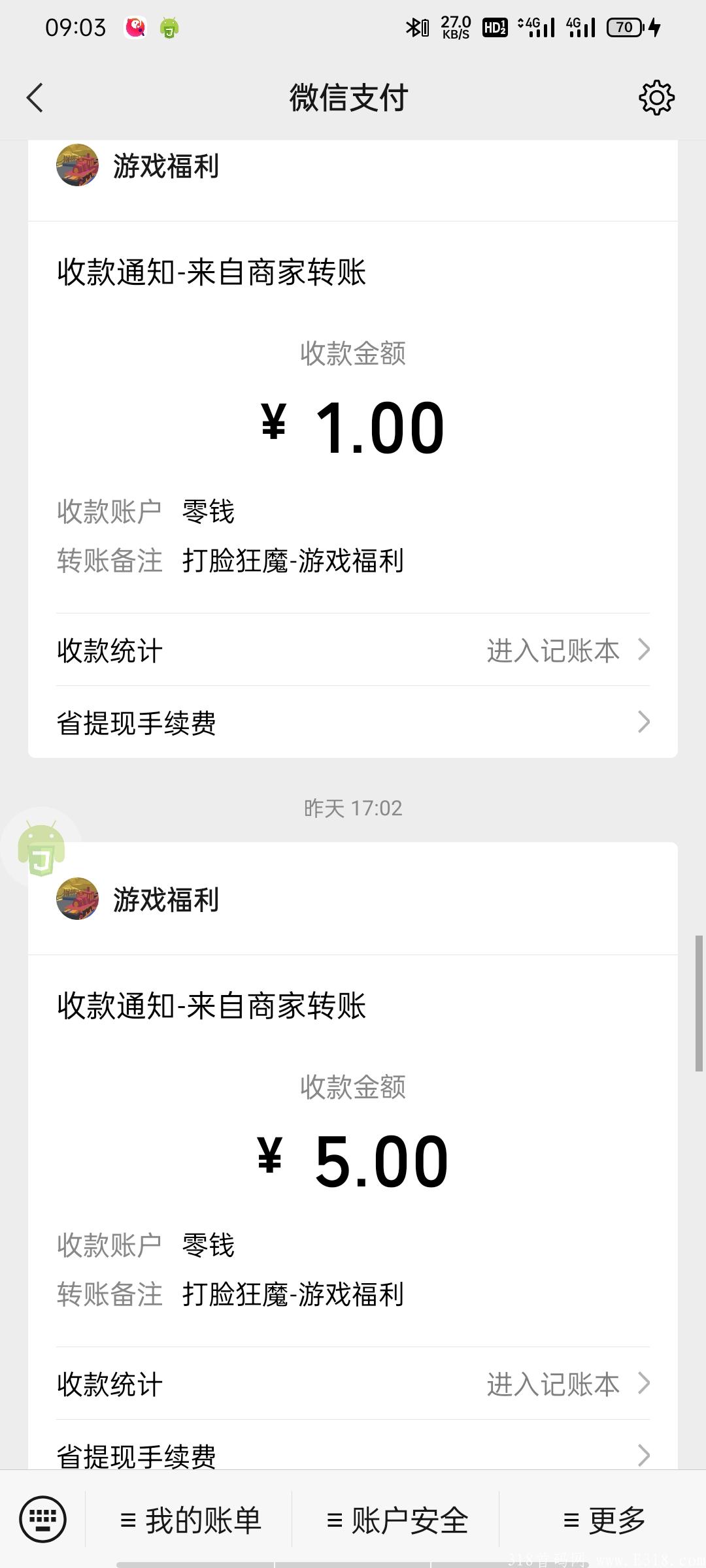This screenshot has width=706, height=1568.
Task: Open WeChat Pay settings gear
Action: (657, 97)
